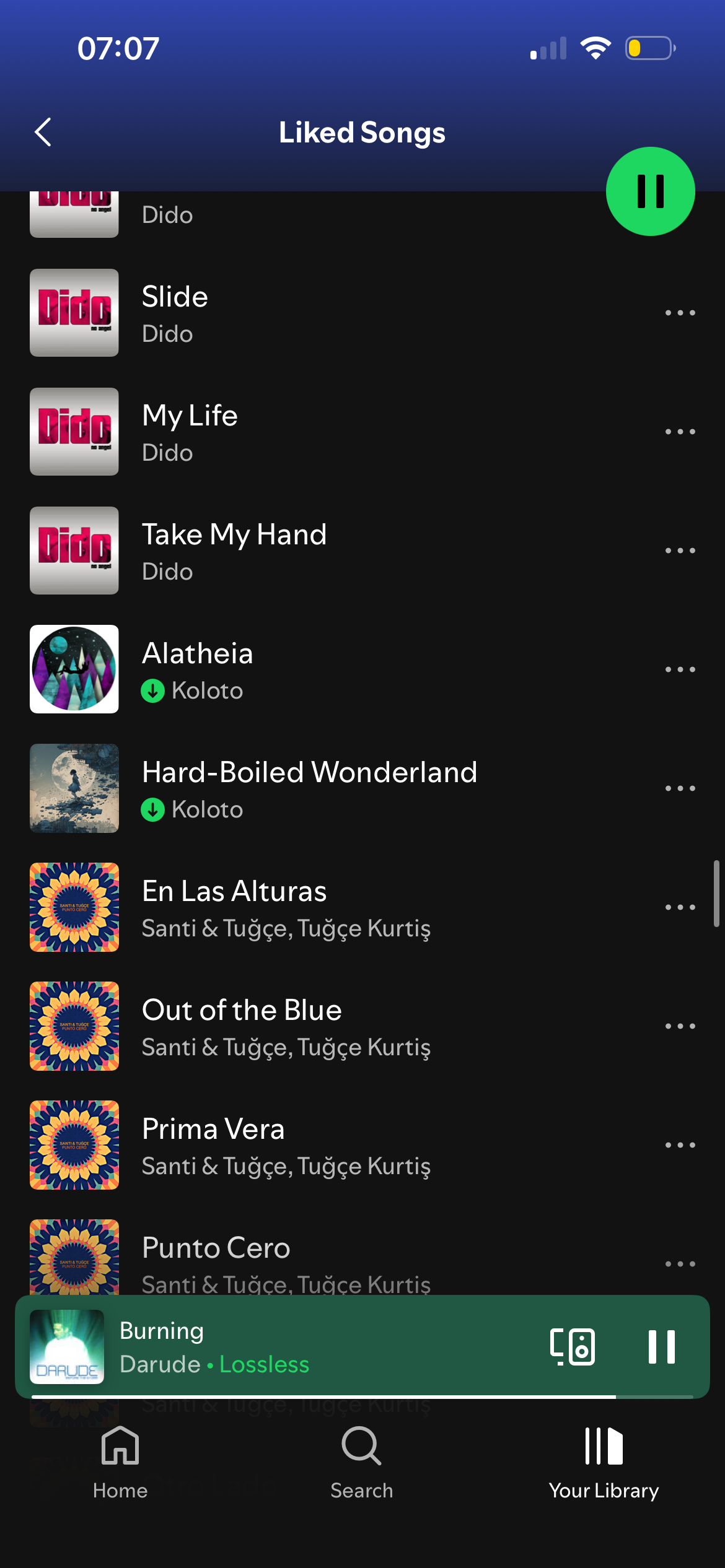Go back from Liked Songs
Viewport: 725px width, 1568px height.
pyautogui.click(x=43, y=133)
